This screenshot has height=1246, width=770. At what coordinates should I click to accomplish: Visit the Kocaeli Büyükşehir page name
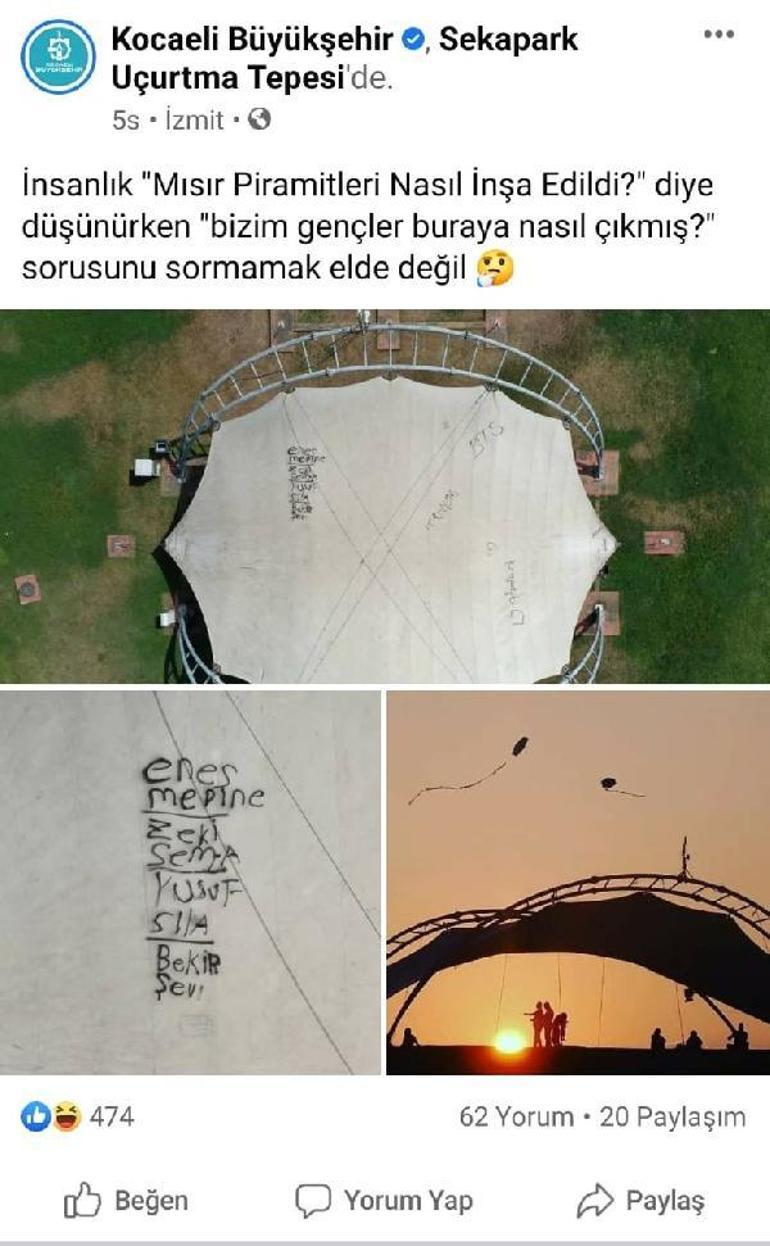click(252, 40)
